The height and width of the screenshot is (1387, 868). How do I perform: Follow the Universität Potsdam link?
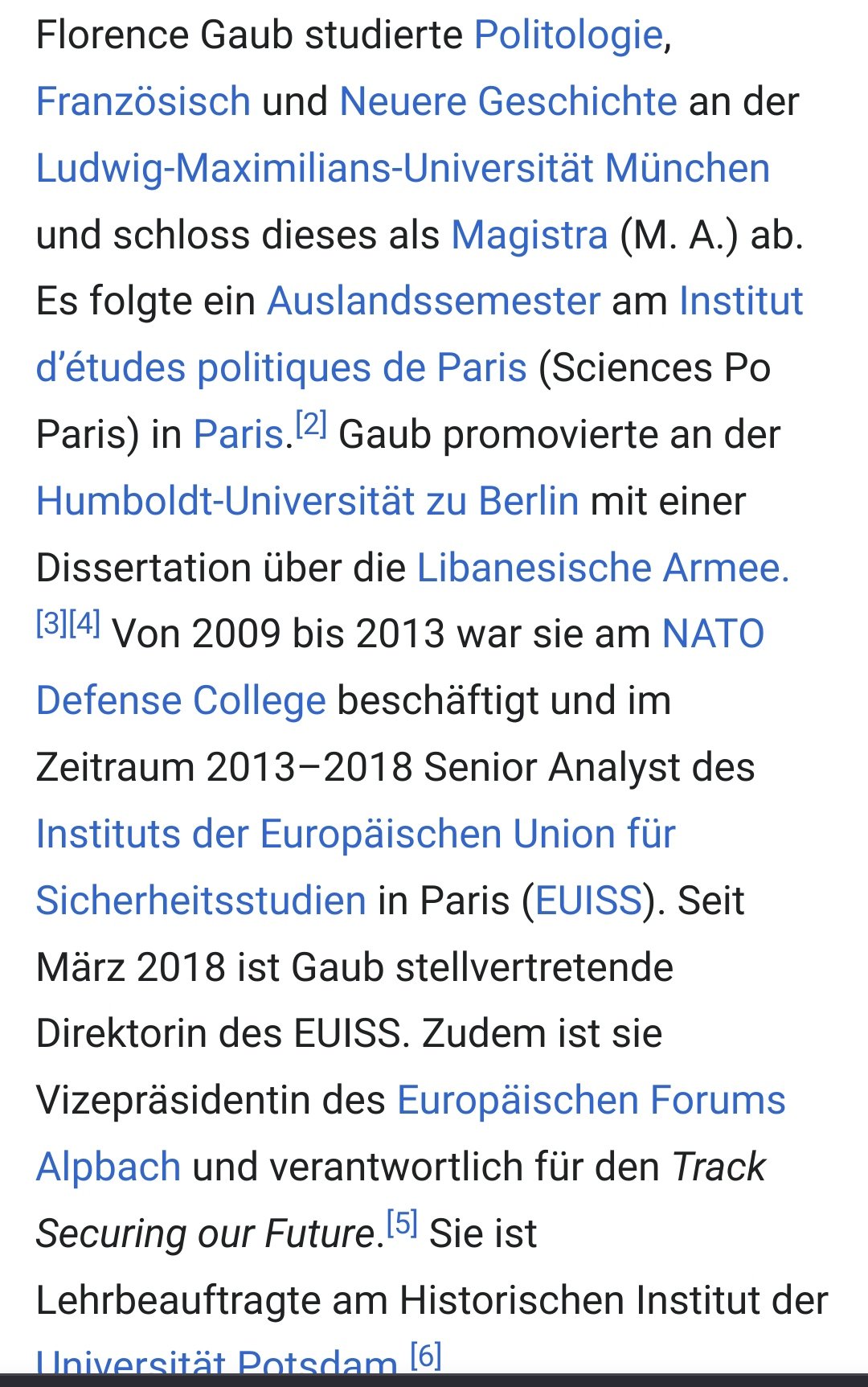coord(217,1363)
